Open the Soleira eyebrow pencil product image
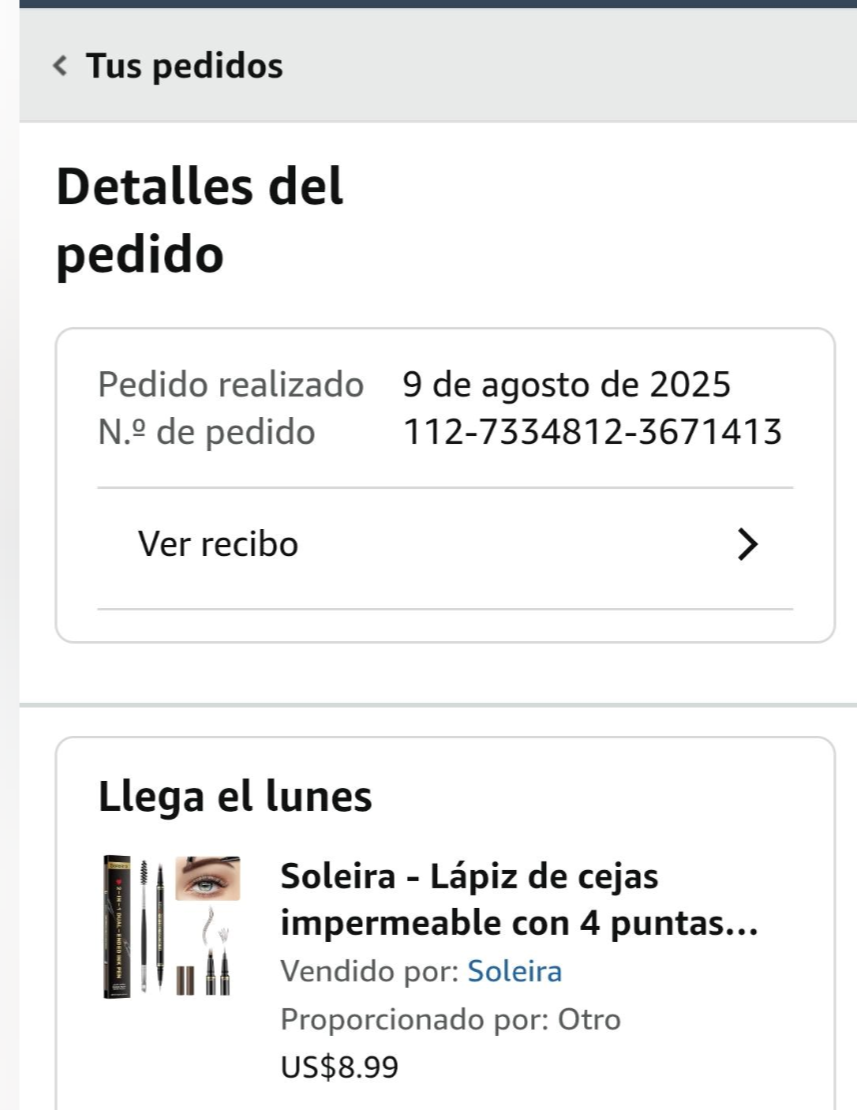This screenshot has height=1110, width=857. 172,927
